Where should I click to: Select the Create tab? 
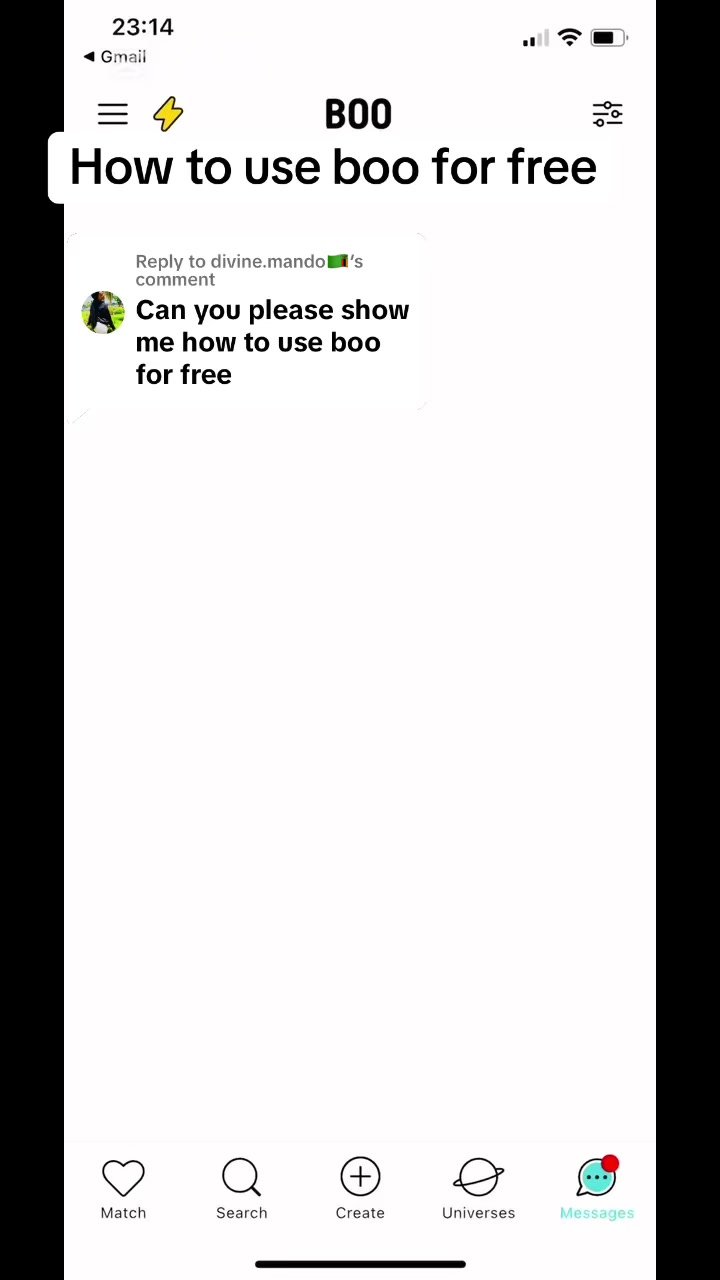pos(360,1188)
